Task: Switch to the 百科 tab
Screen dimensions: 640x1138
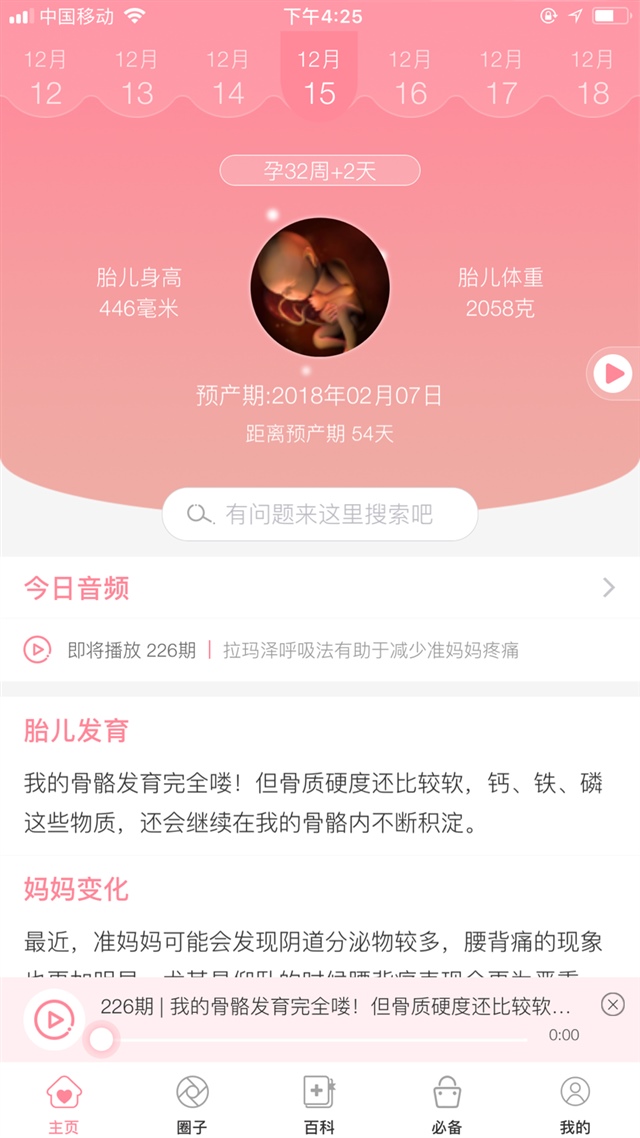Action: tap(319, 1105)
